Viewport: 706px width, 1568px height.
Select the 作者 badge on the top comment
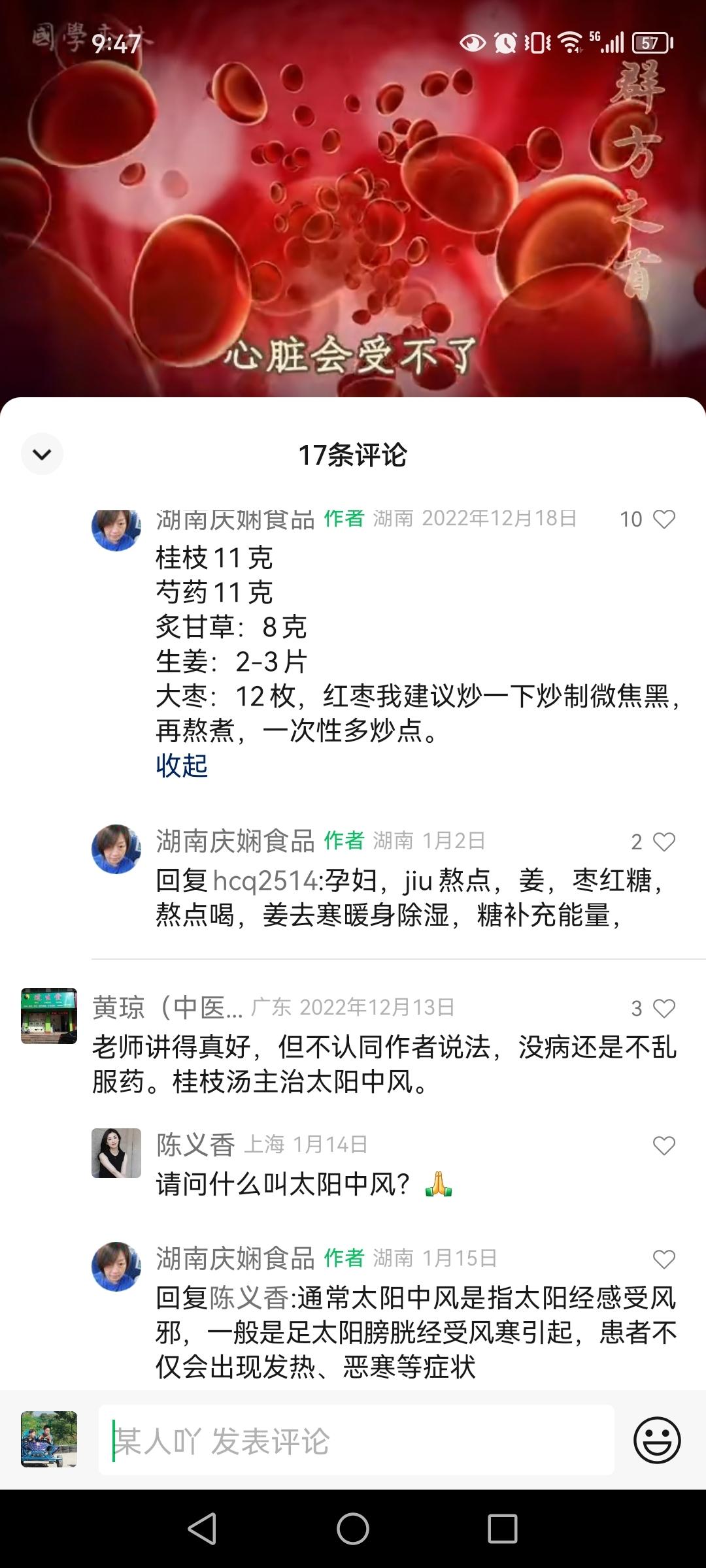pos(344,519)
